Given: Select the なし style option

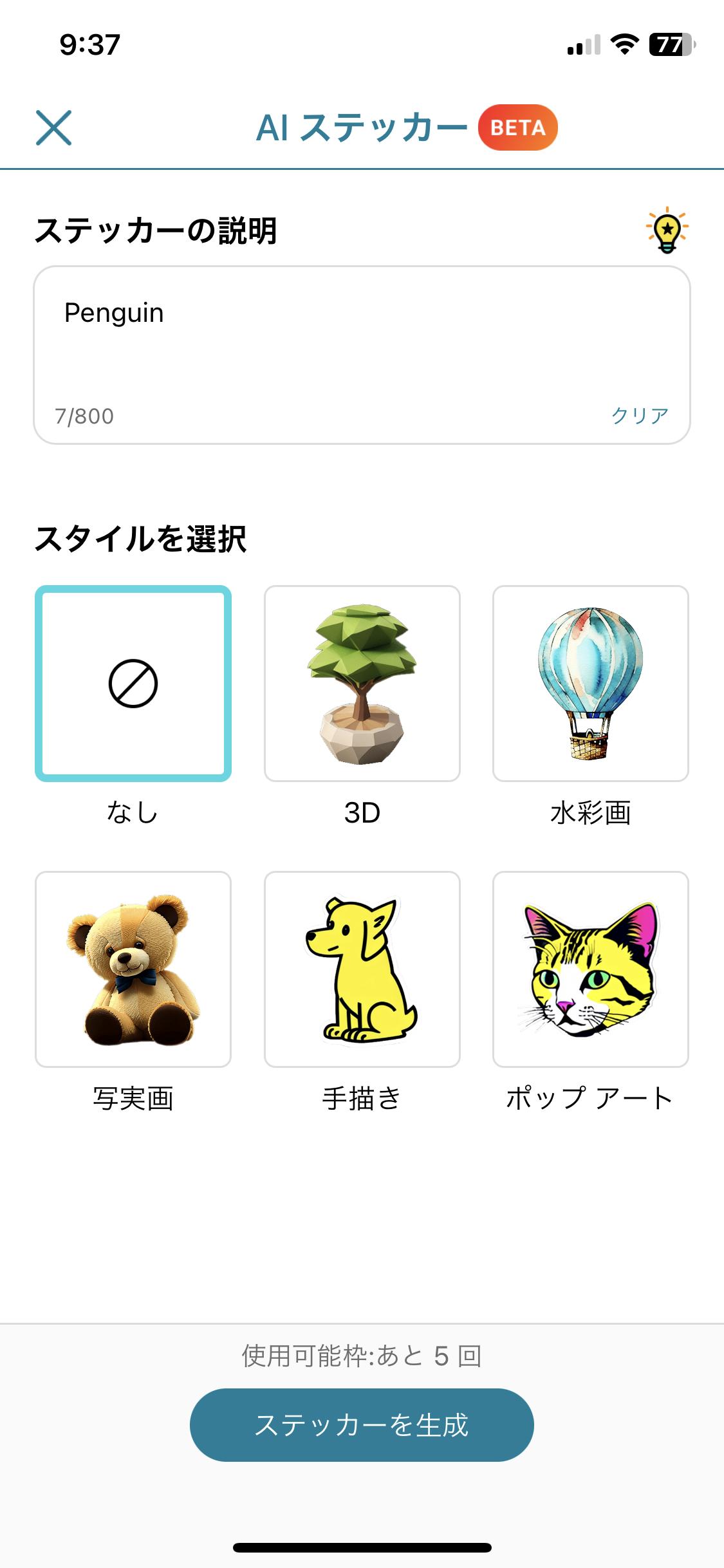Looking at the screenshot, I should pyautogui.click(x=133, y=684).
